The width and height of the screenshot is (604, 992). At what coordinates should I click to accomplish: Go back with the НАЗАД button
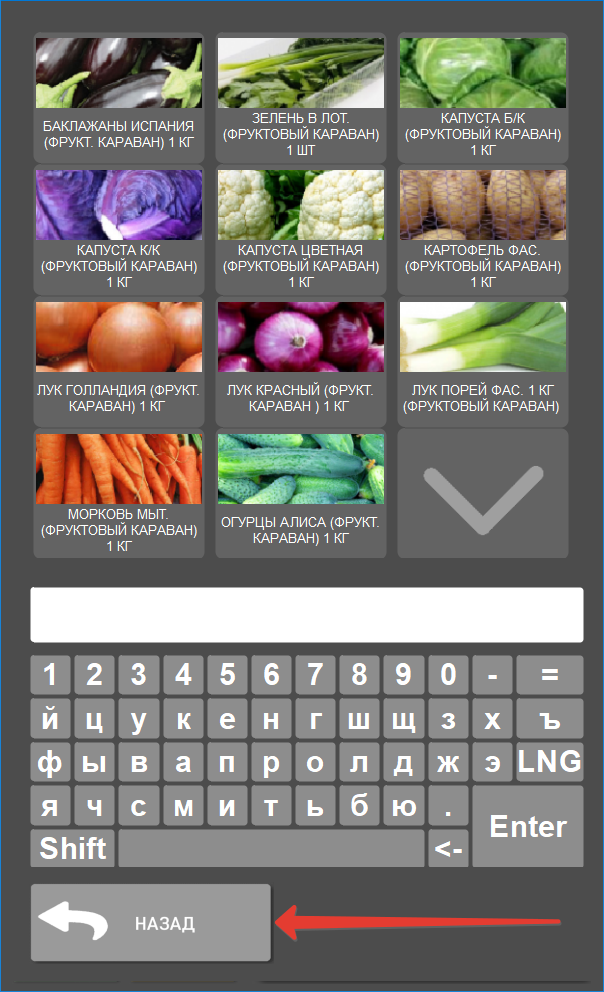click(151, 922)
